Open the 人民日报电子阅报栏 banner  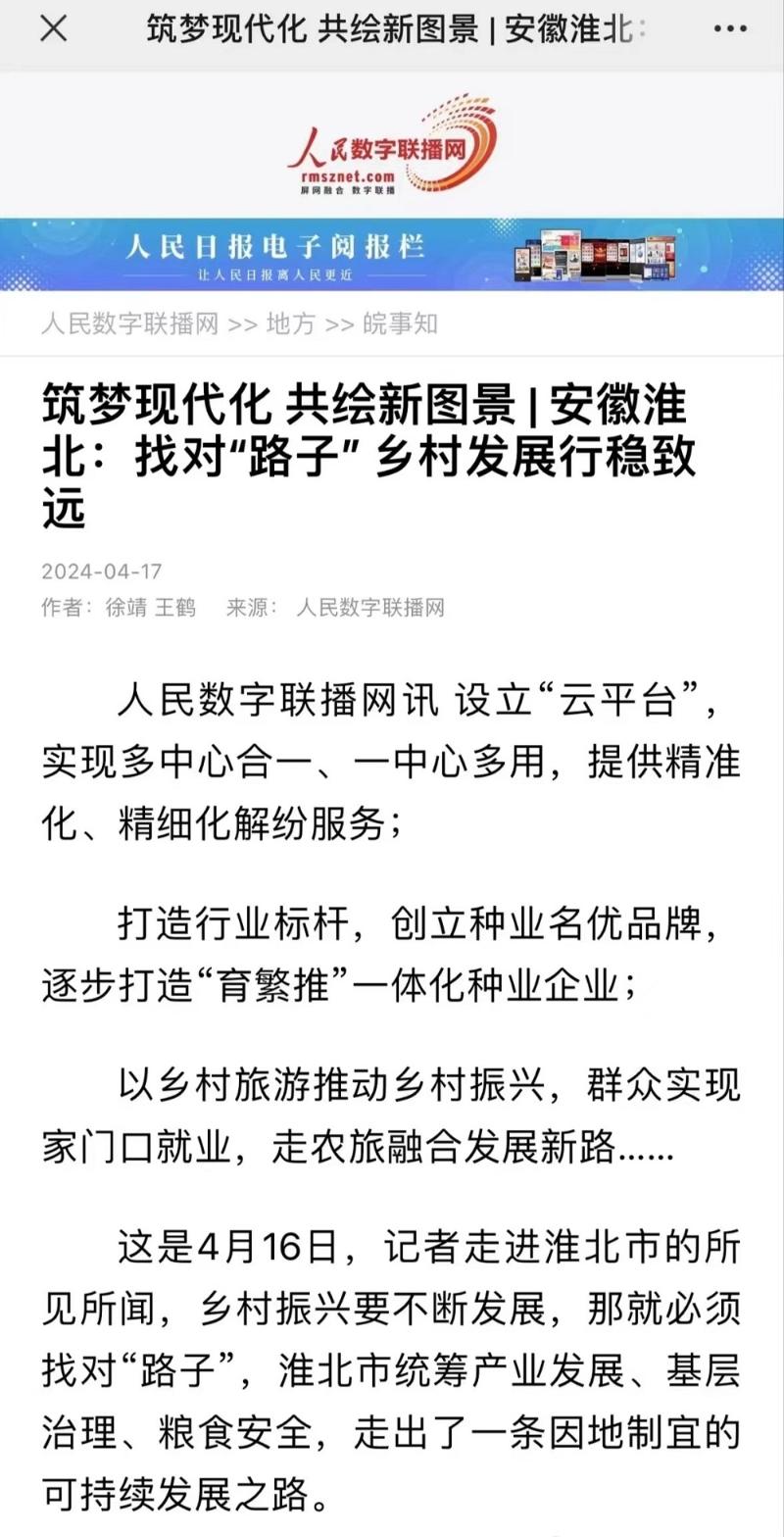(392, 254)
